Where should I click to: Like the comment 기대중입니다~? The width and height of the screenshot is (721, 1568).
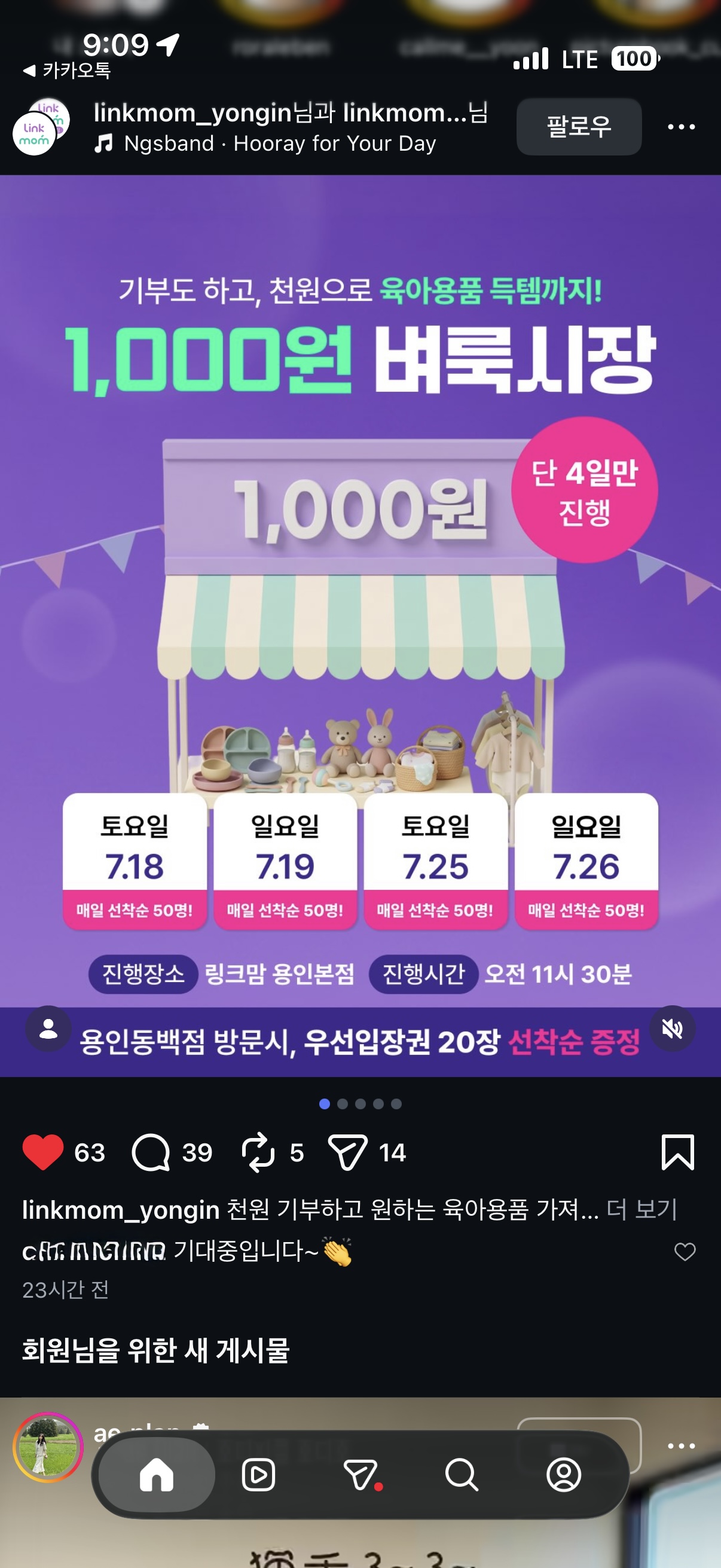tap(685, 1252)
